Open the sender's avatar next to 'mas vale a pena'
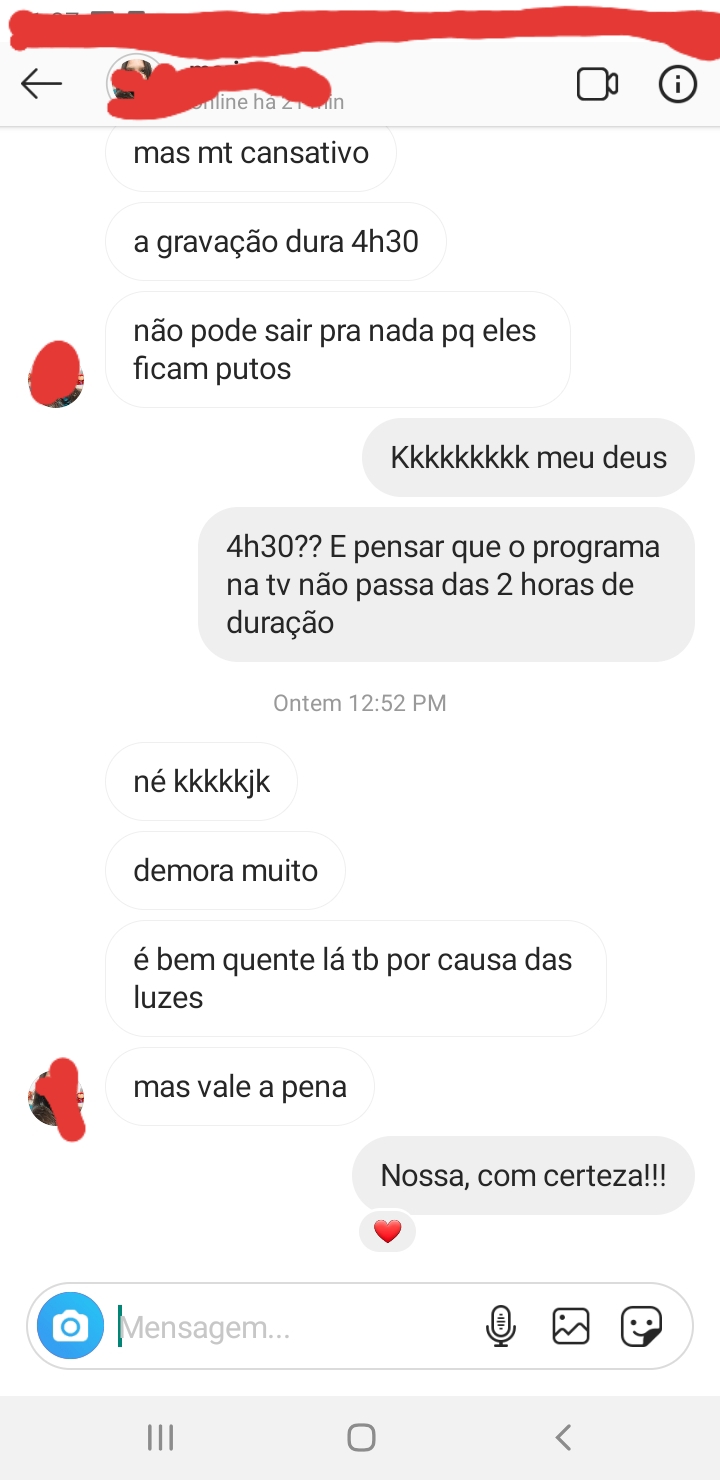 (x=56, y=1098)
